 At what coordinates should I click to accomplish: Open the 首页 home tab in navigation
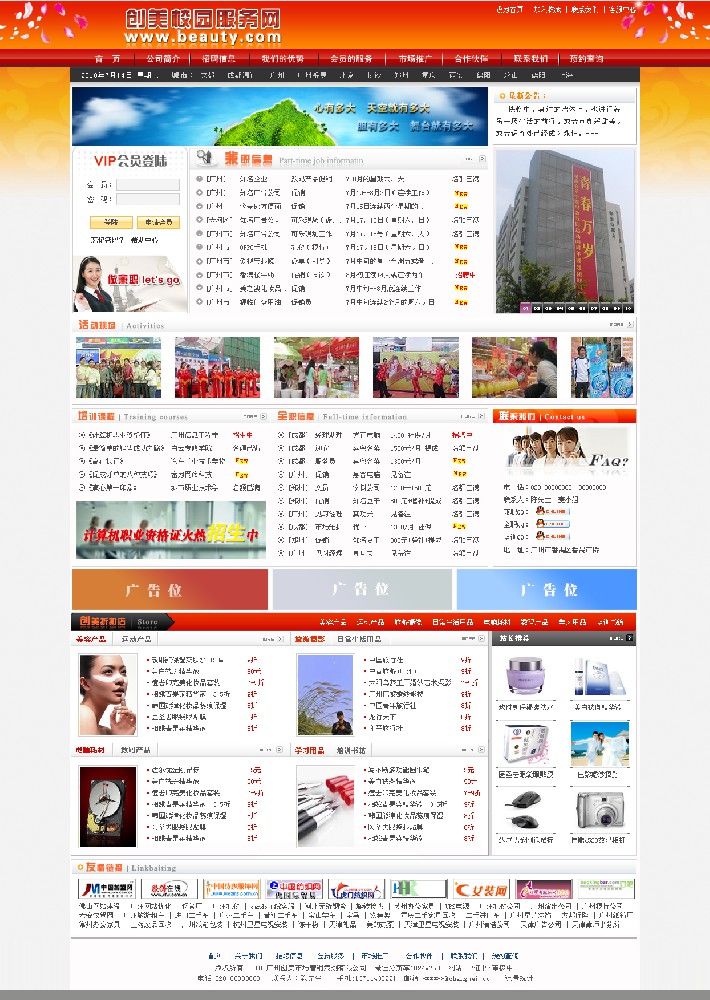pos(107,58)
